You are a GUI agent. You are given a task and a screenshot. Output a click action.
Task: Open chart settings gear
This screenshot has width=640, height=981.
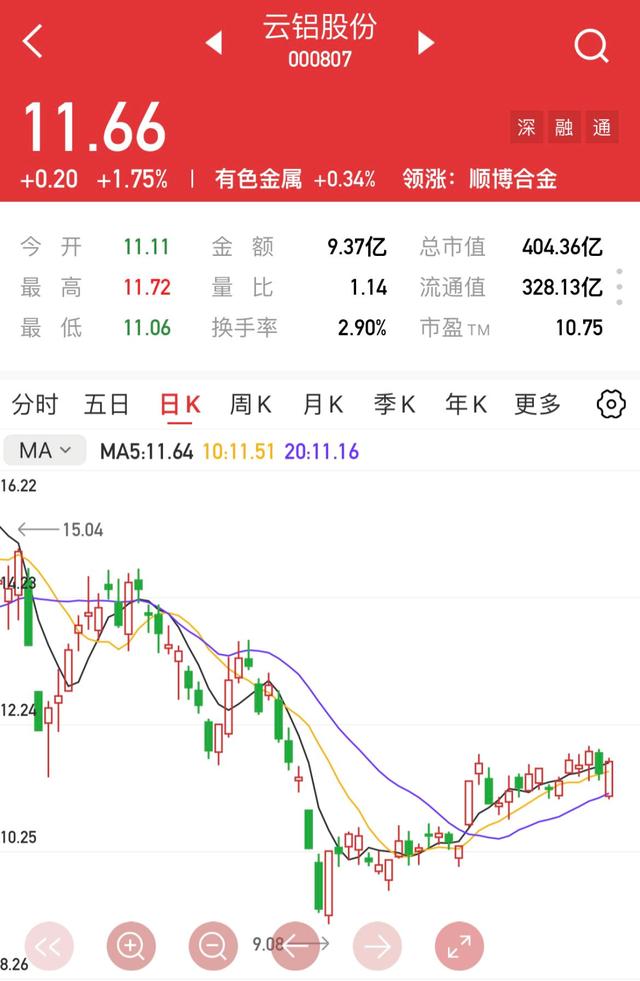click(x=610, y=405)
